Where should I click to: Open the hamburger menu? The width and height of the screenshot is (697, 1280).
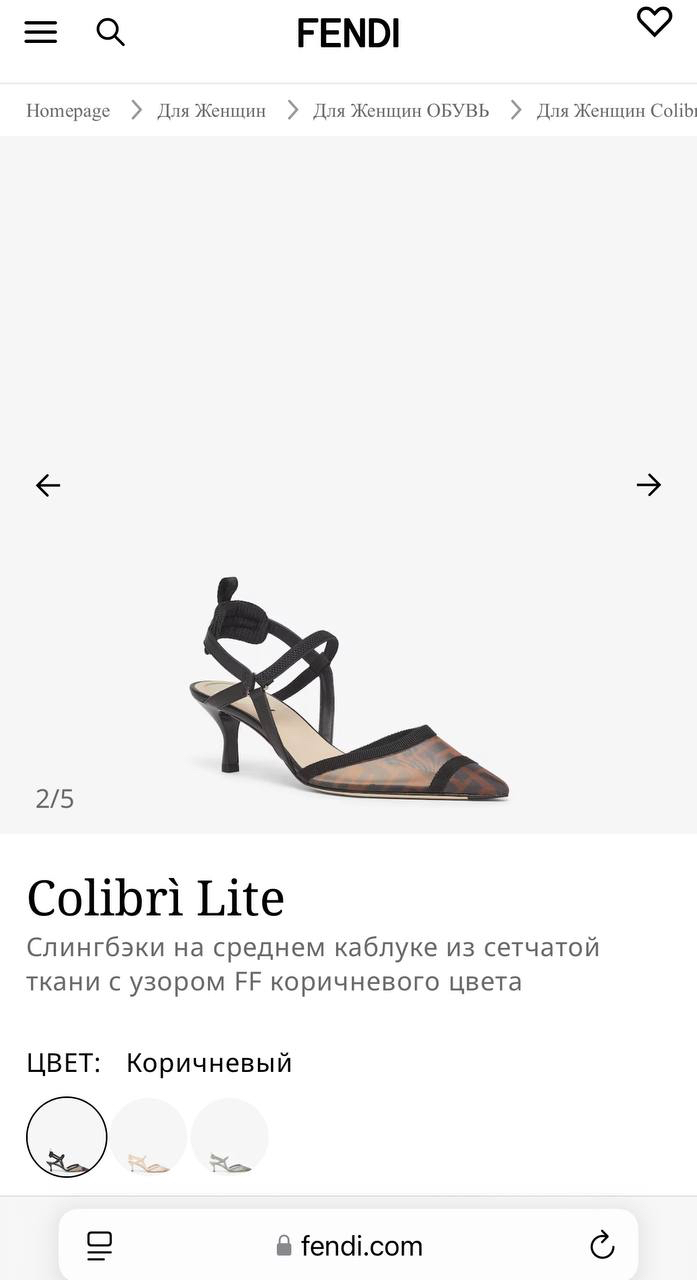[41, 32]
